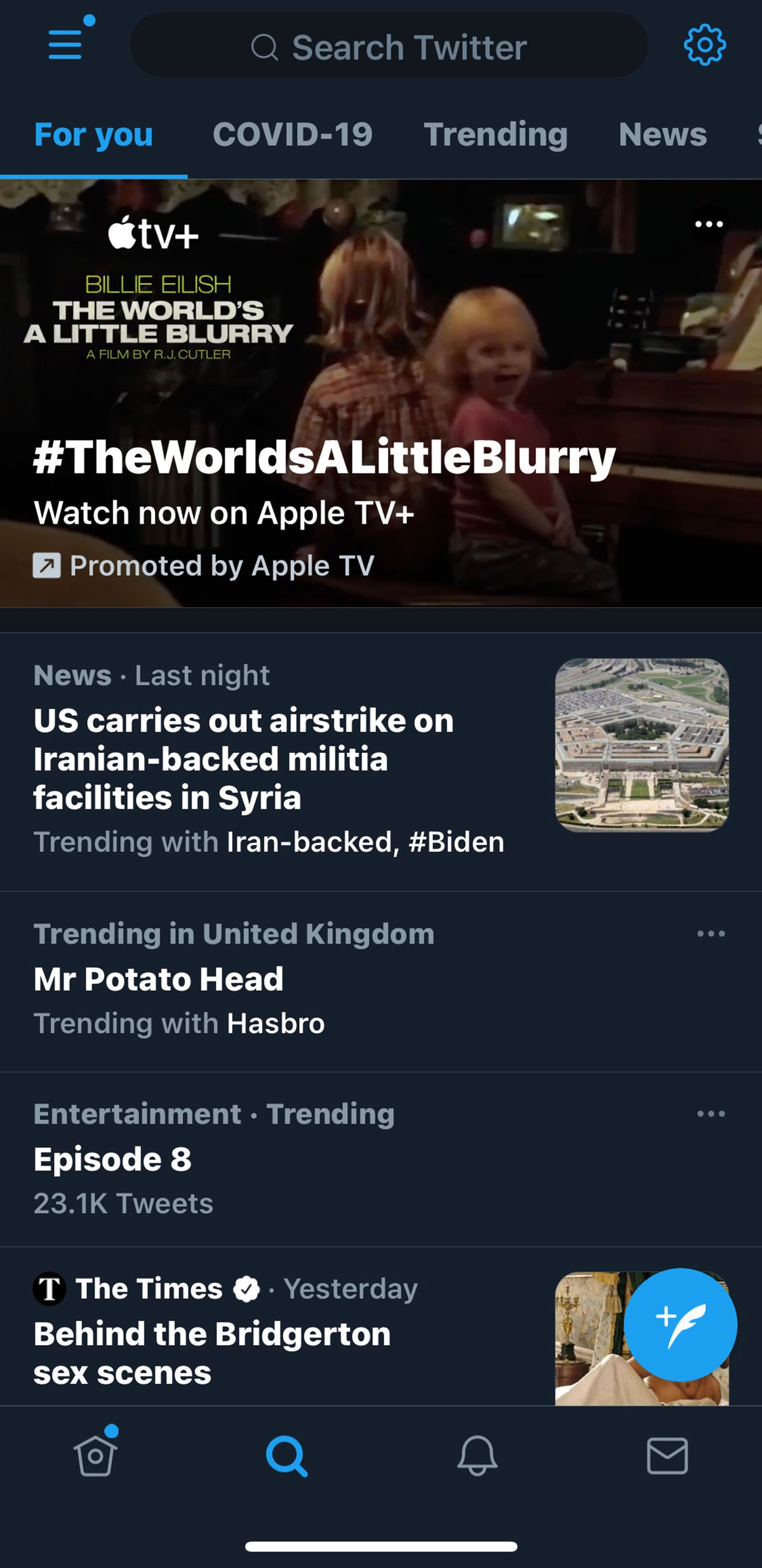The width and height of the screenshot is (762, 1568).
Task: Show more options for Mr Potato Head
Action: pos(711,934)
